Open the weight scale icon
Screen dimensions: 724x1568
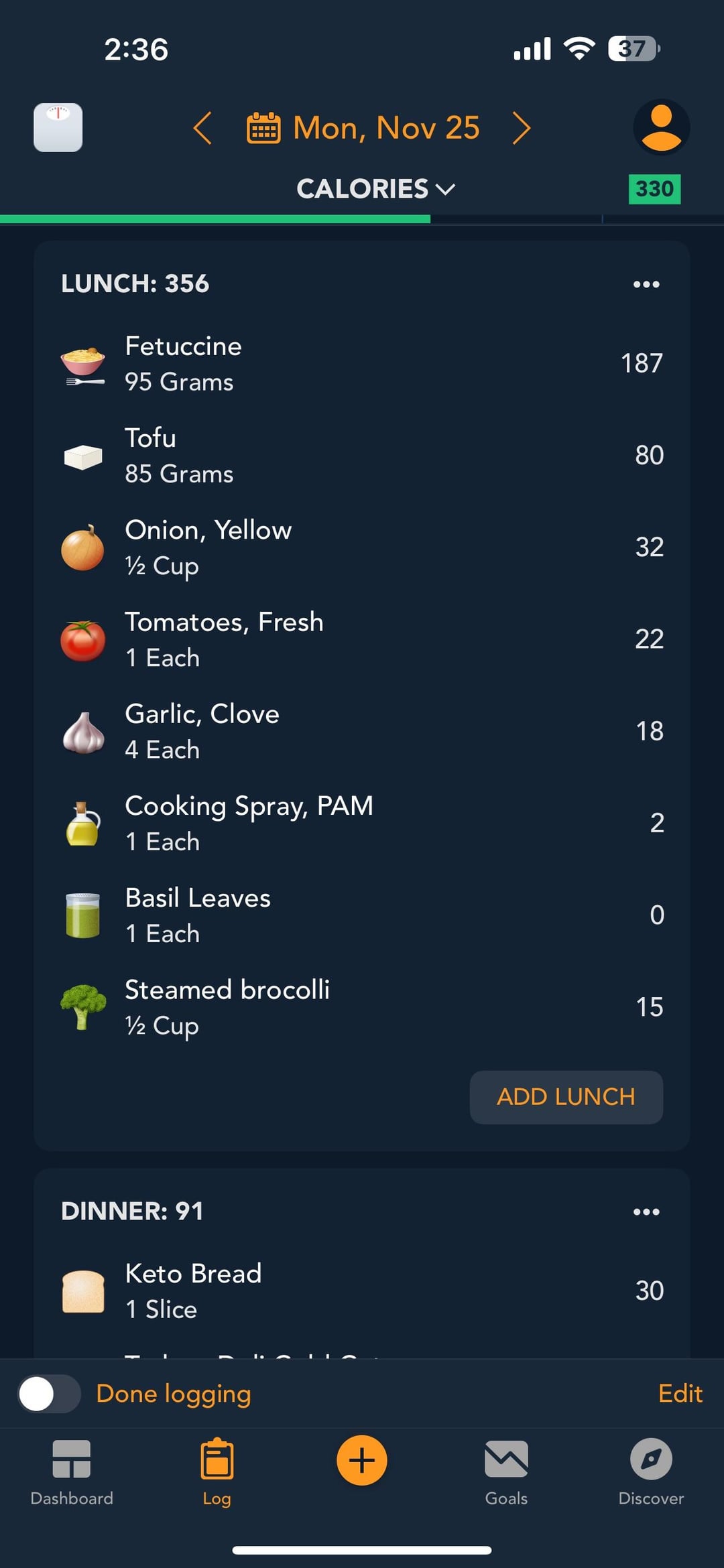pyautogui.click(x=58, y=127)
